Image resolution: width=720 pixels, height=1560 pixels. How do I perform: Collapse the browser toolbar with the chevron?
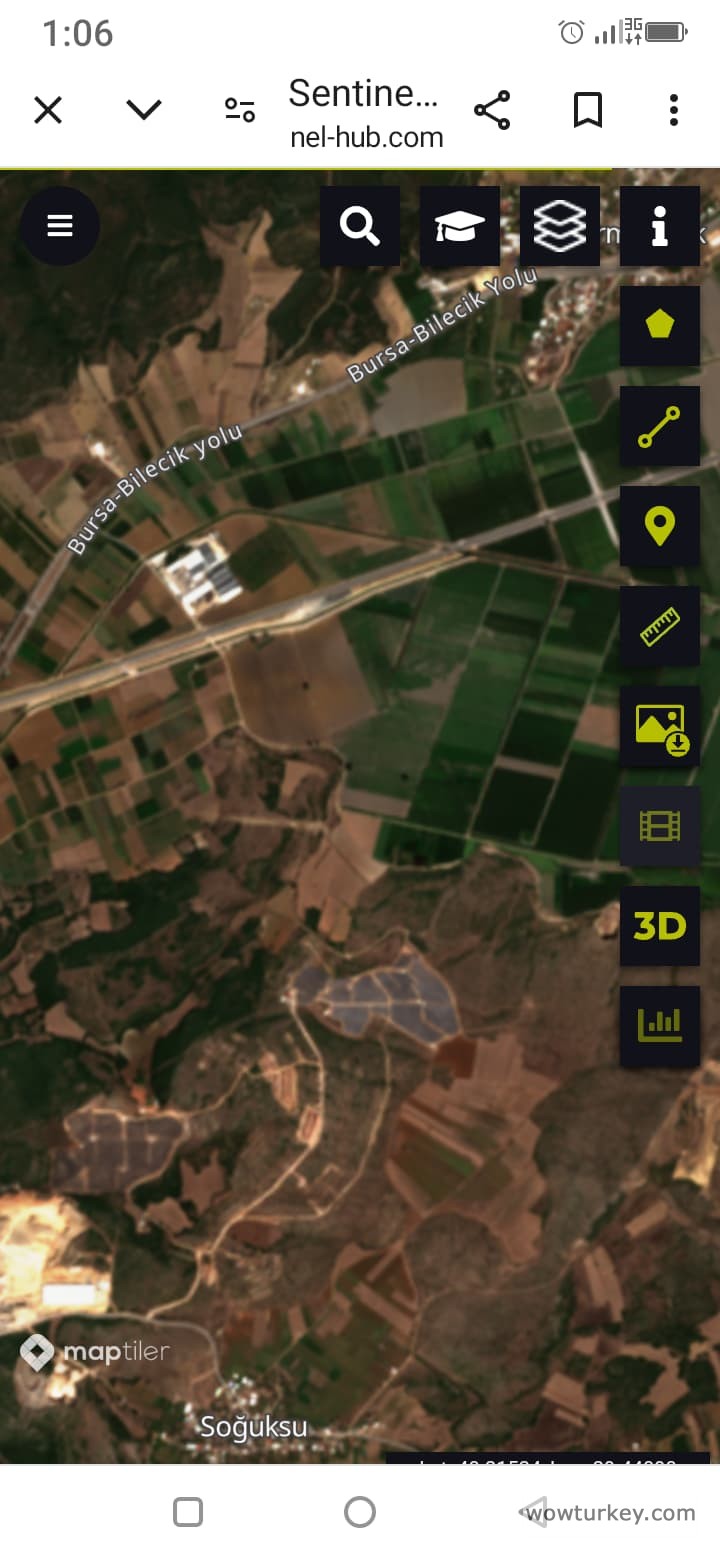click(x=143, y=110)
